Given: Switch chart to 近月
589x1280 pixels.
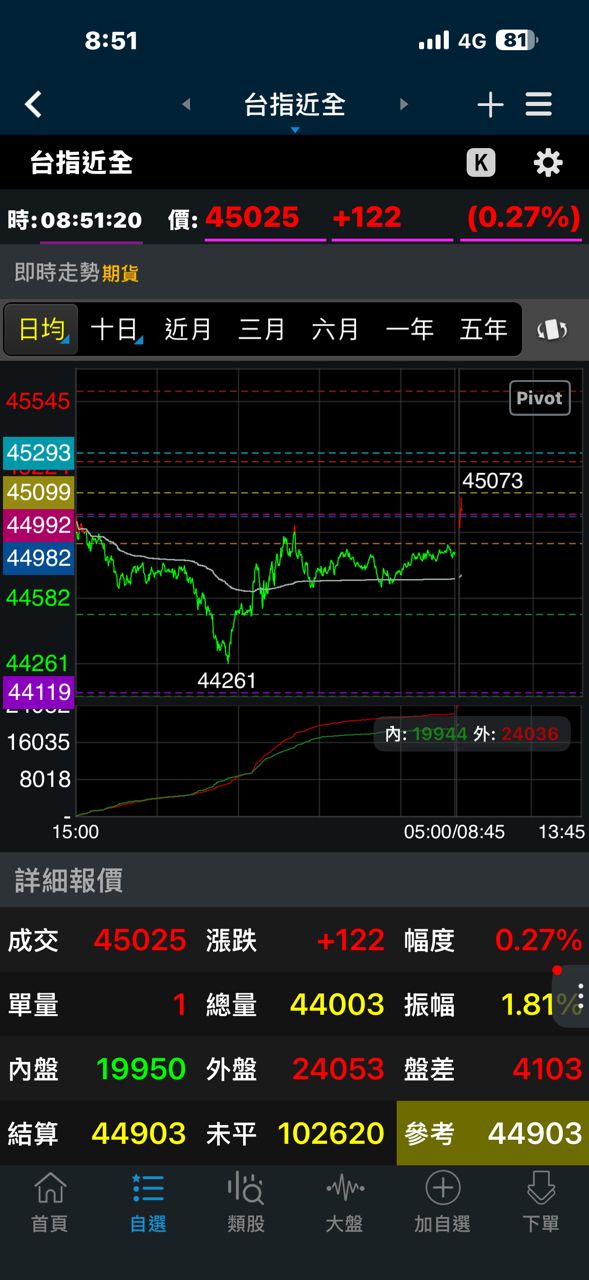Looking at the screenshot, I should pyautogui.click(x=188, y=329).
